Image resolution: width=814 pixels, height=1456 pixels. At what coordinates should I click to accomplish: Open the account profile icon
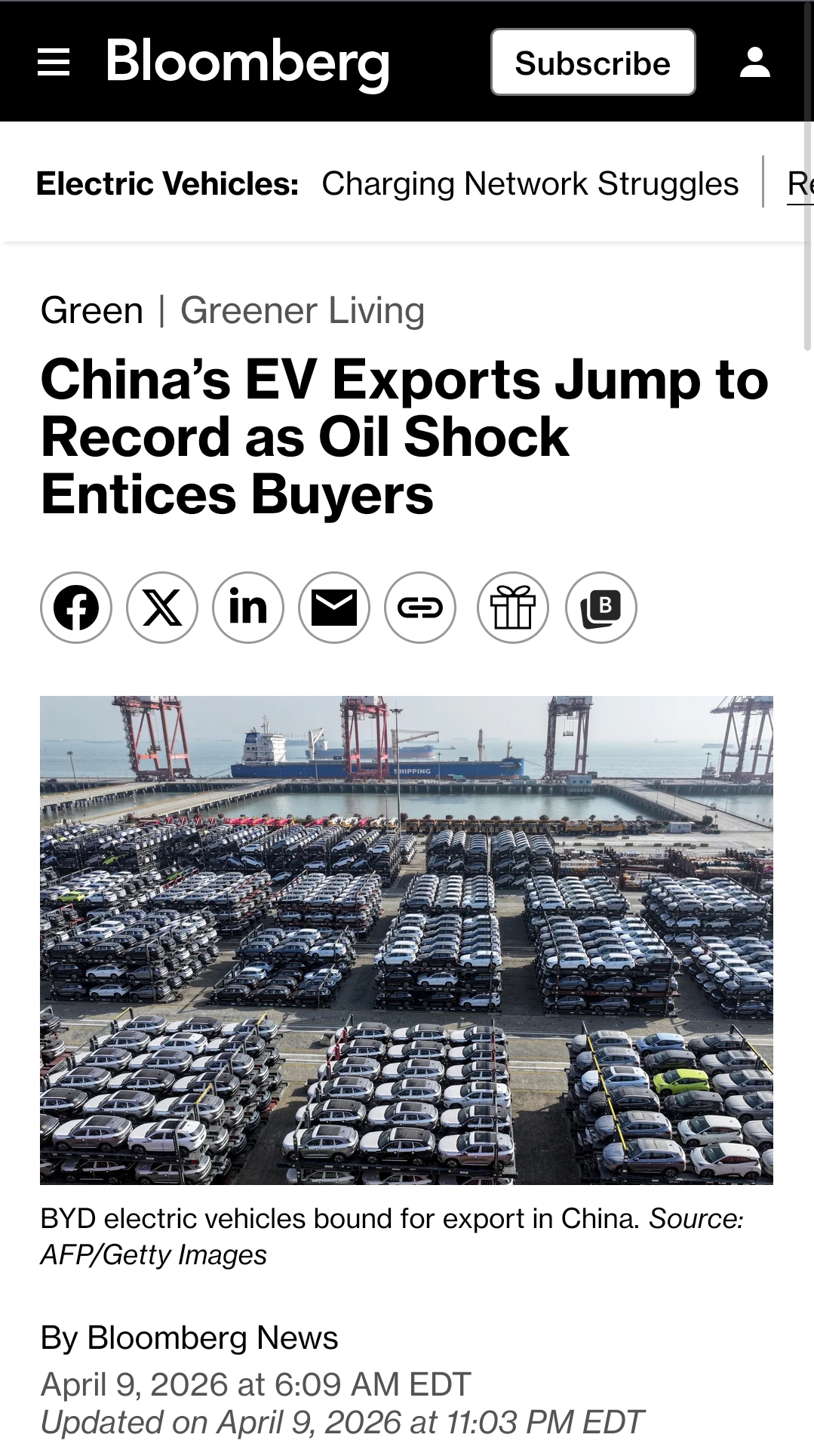[x=754, y=62]
